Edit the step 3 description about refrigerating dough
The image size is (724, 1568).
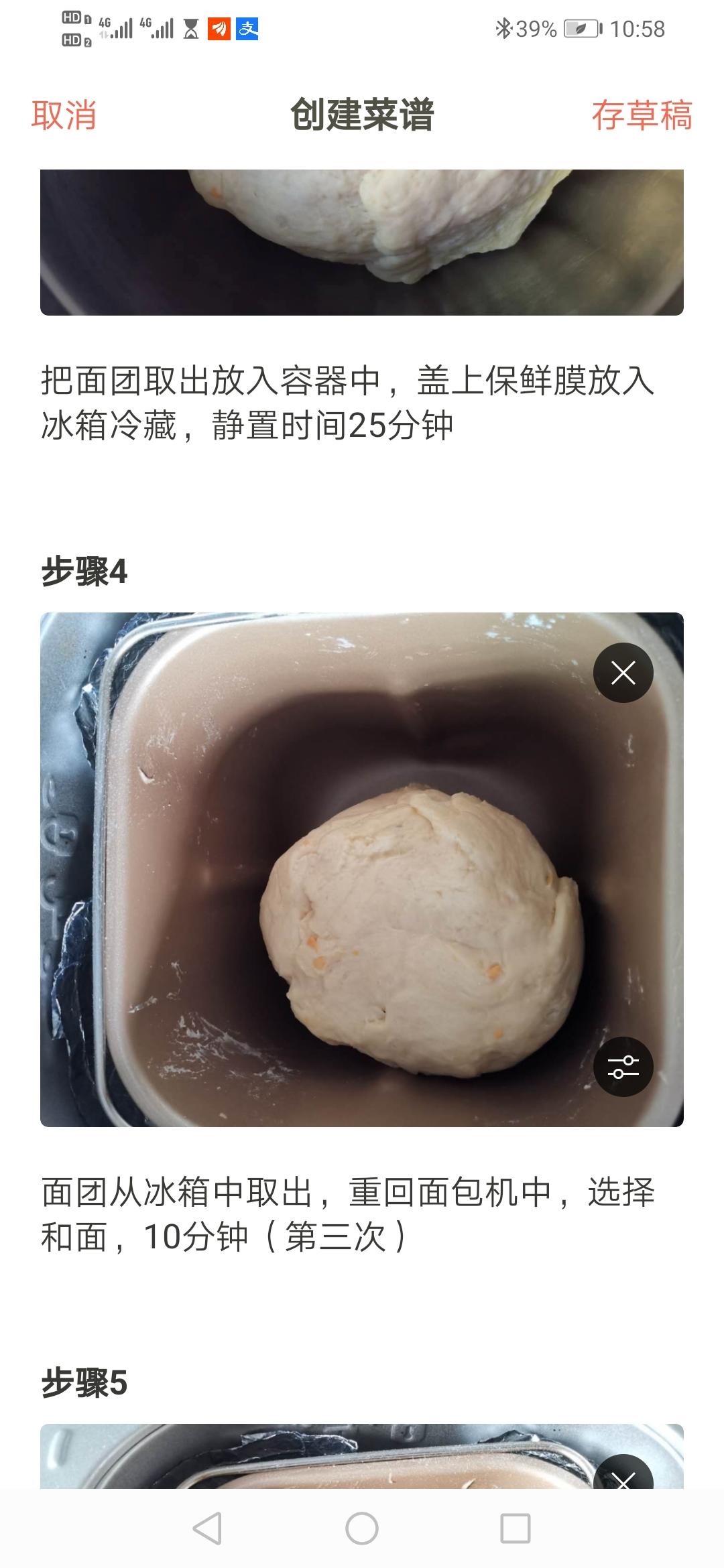pyautogui.click(x=348, y=403)
